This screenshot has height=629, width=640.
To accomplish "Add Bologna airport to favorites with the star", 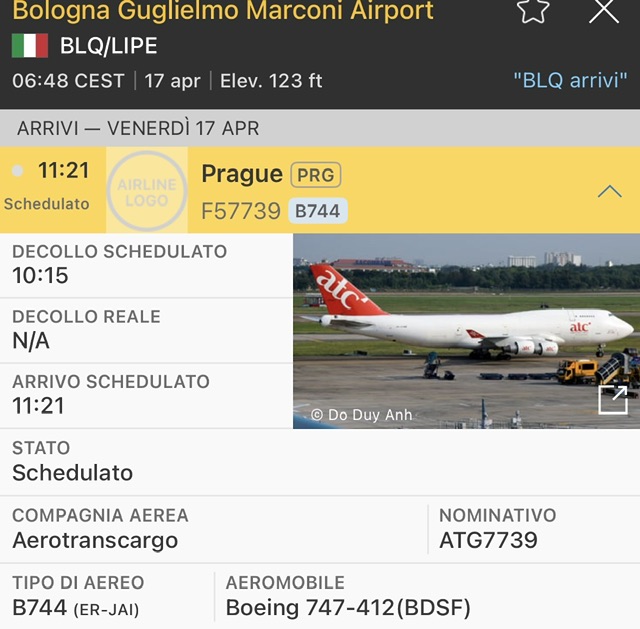I will click(533, 10).
